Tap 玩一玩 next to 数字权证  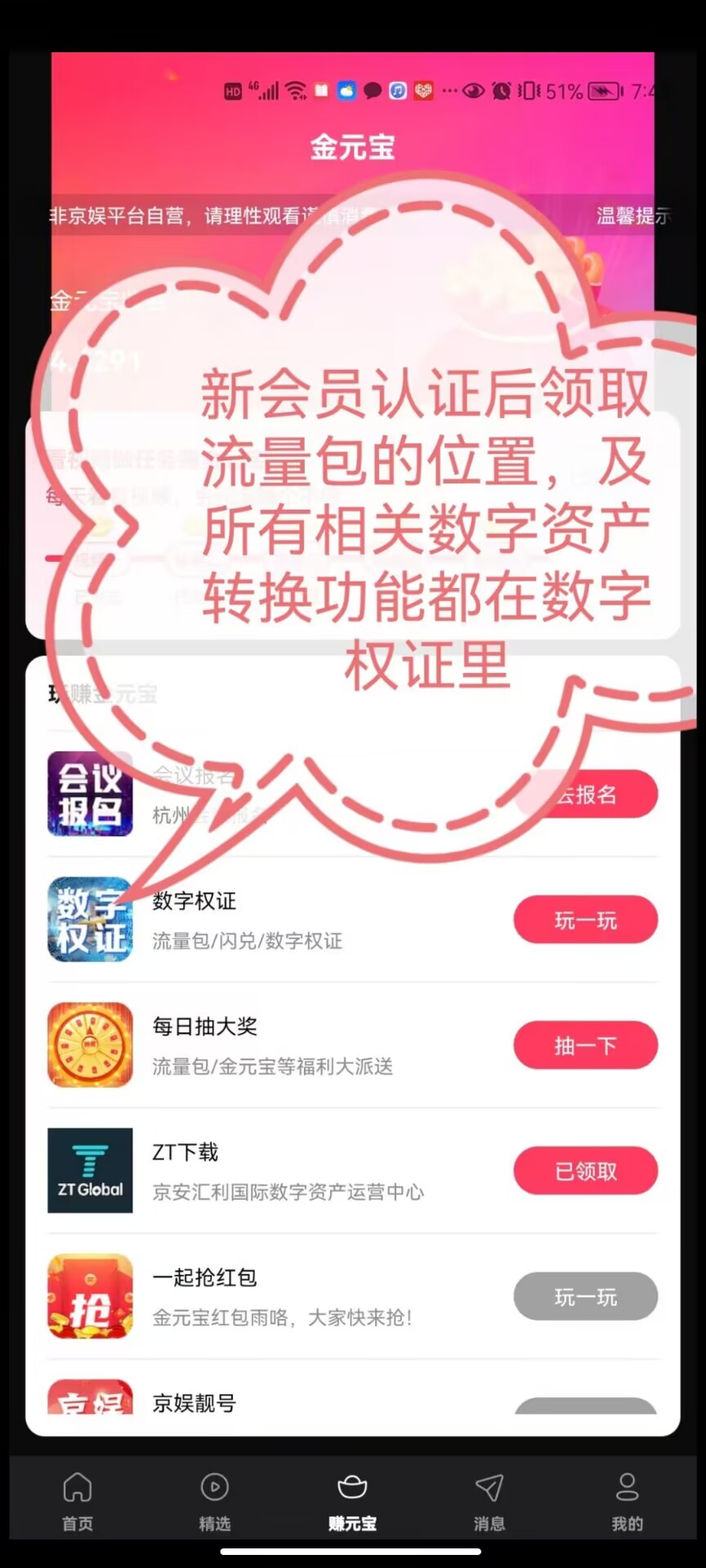(585, 920)
